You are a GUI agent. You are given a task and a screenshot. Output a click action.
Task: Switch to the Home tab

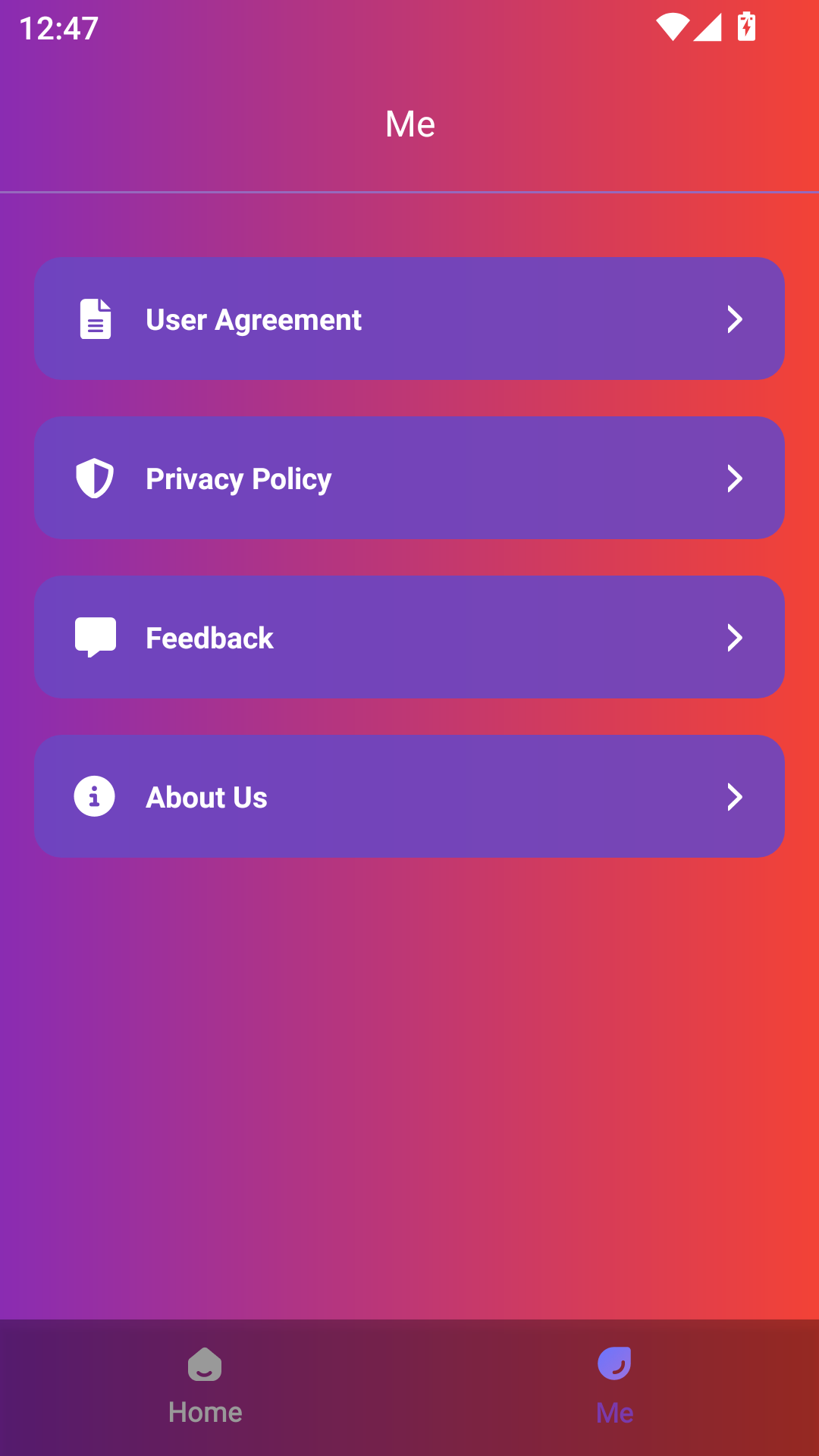click(x=205, y=1386)
